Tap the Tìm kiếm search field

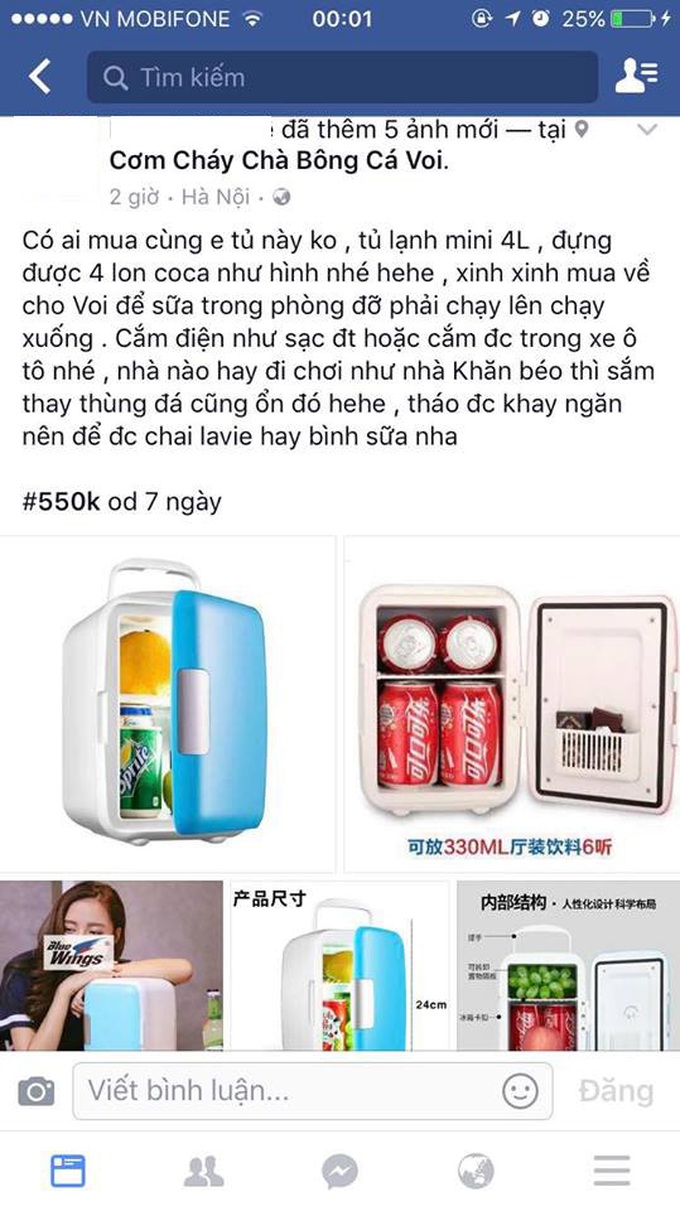point(340,77)
